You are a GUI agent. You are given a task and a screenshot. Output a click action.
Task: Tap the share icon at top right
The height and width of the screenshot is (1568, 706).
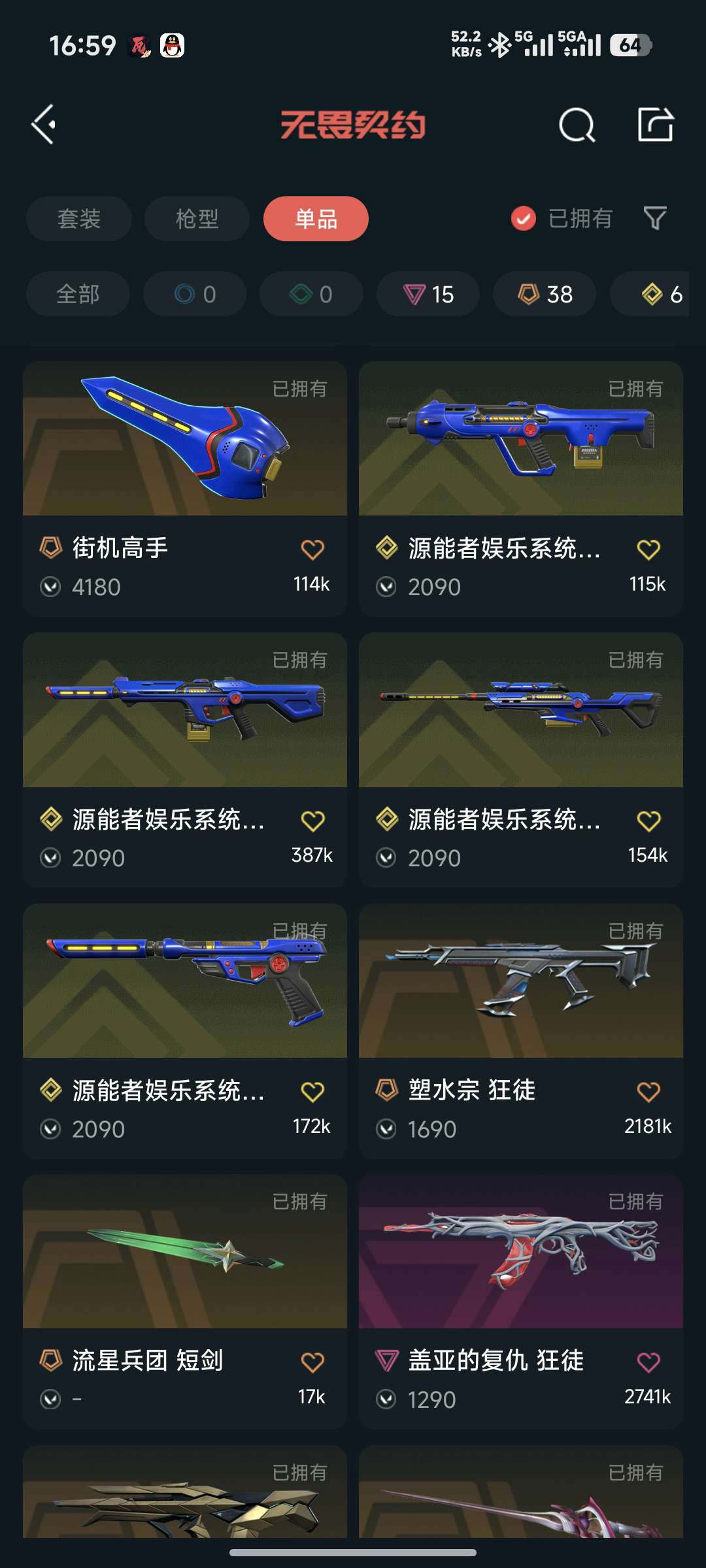[657, 124]
